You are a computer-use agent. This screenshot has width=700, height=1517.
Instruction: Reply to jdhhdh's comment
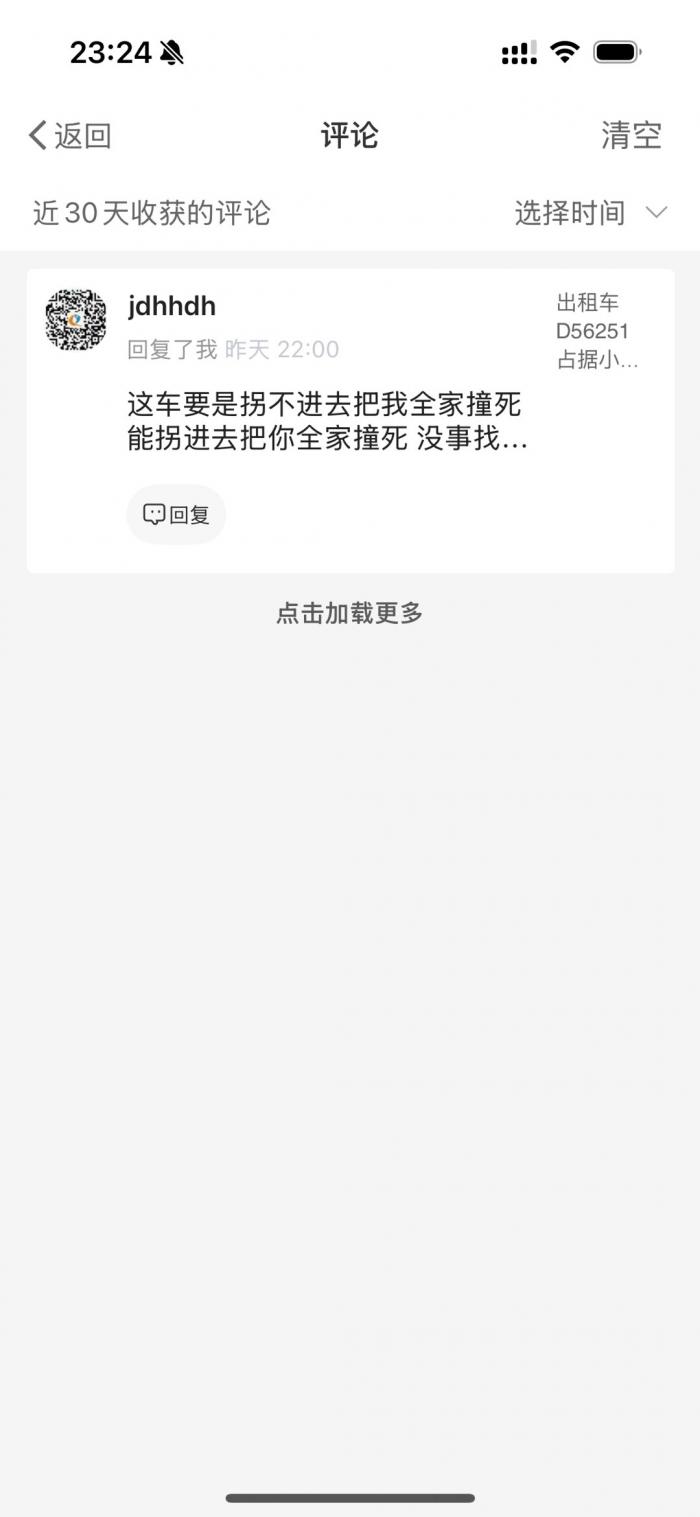[x=176, y=515]
